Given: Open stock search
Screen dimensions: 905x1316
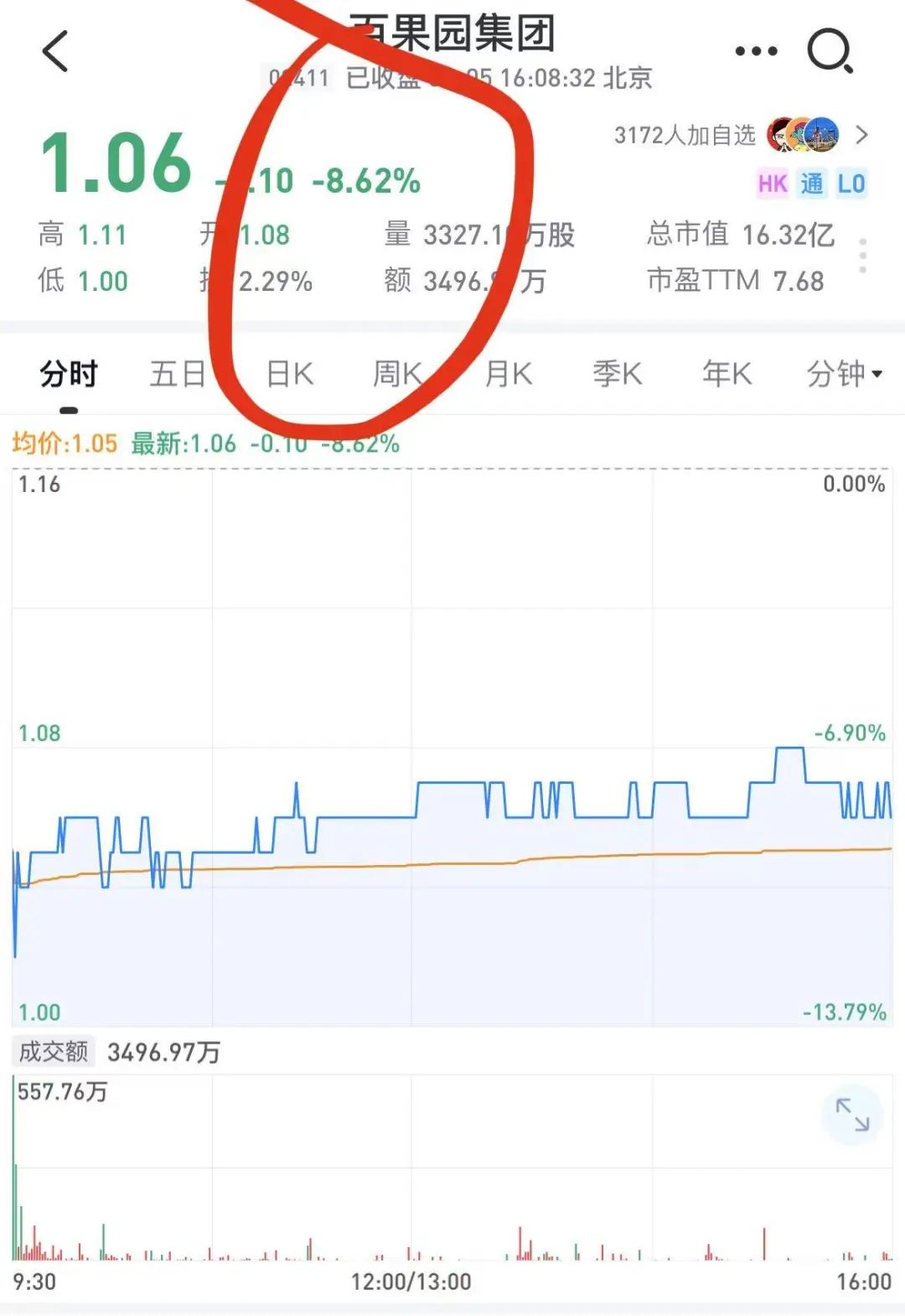Looking at the screenshot, I should pyautogui.click(x=830, y=51).
